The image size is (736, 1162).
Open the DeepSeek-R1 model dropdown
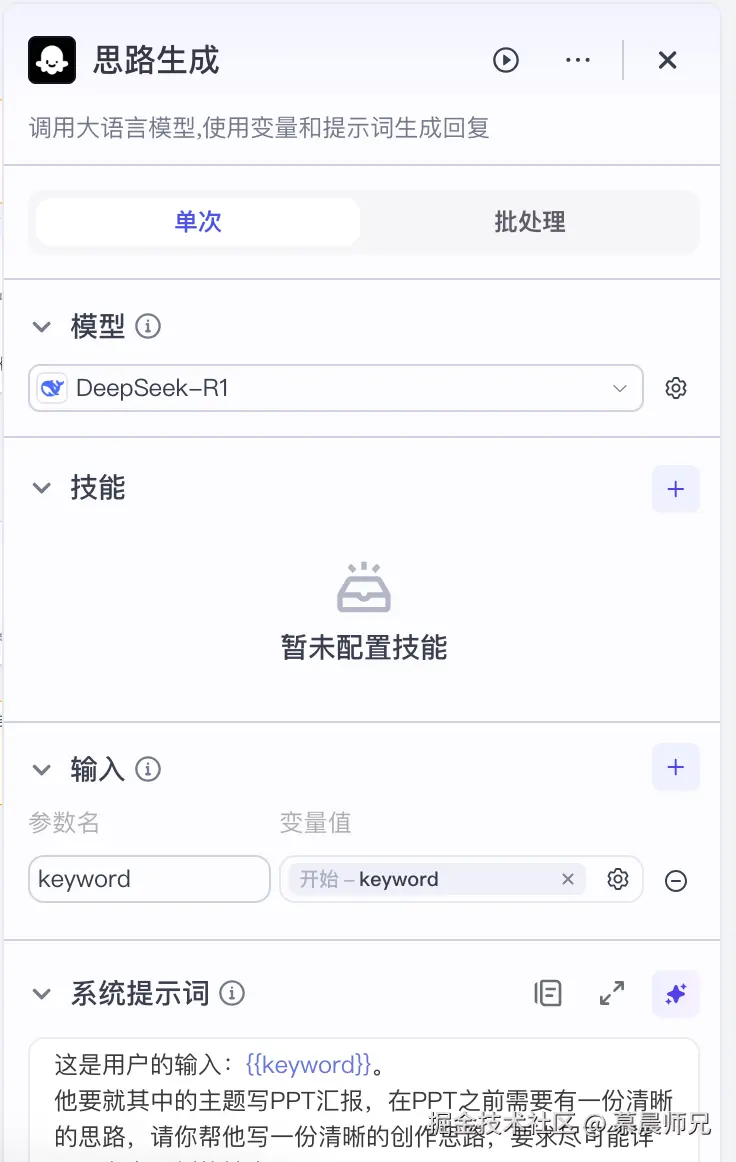[x=335, y=388]
